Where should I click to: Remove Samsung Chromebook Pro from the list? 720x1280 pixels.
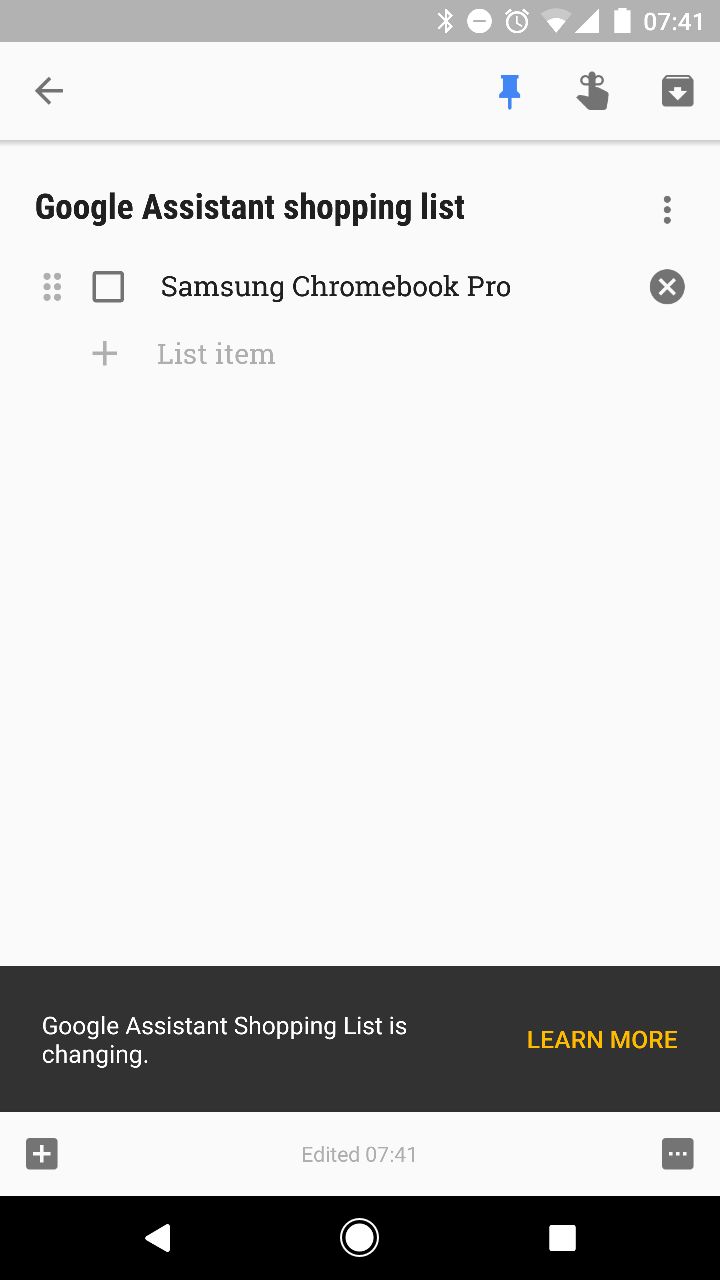[667, 287]
